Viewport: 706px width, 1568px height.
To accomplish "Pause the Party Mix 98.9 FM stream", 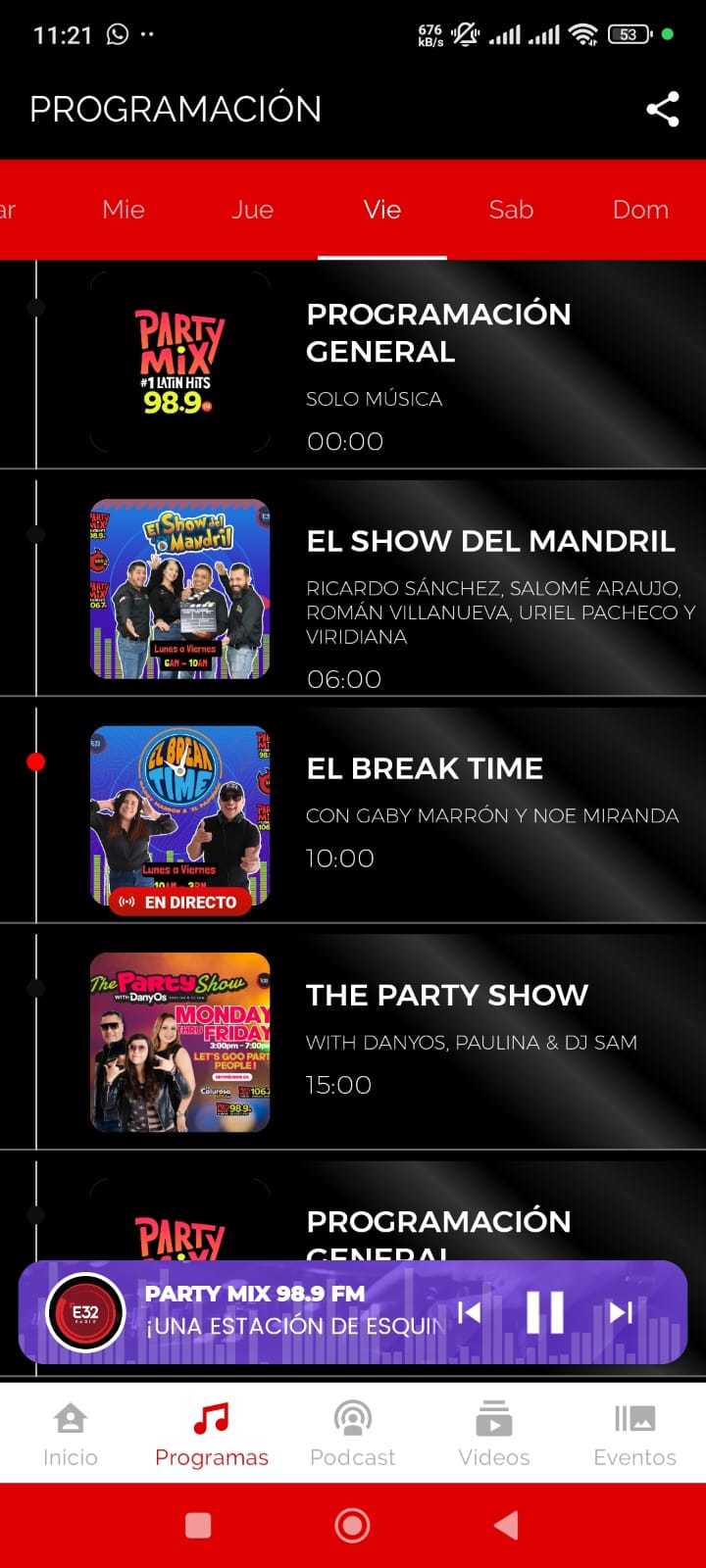I will pyautogui.click(x=545, y=1312).
